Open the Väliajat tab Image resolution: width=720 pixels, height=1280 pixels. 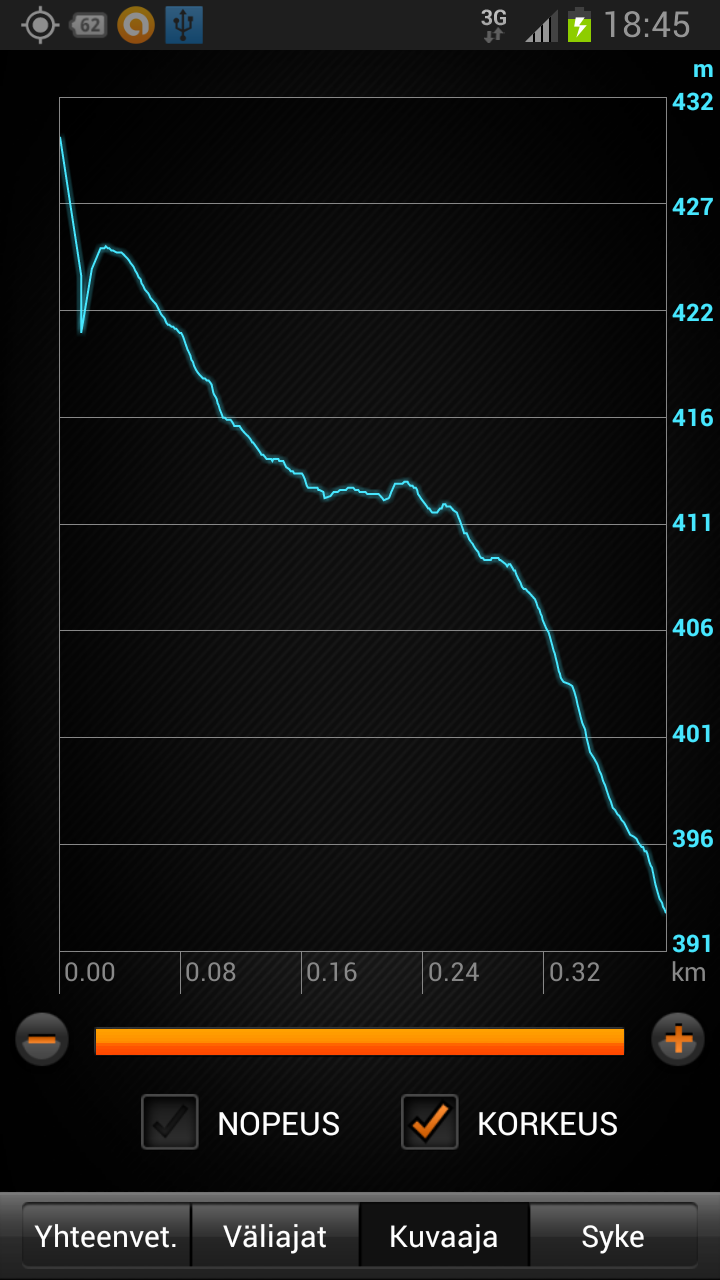pos(275,1237)
